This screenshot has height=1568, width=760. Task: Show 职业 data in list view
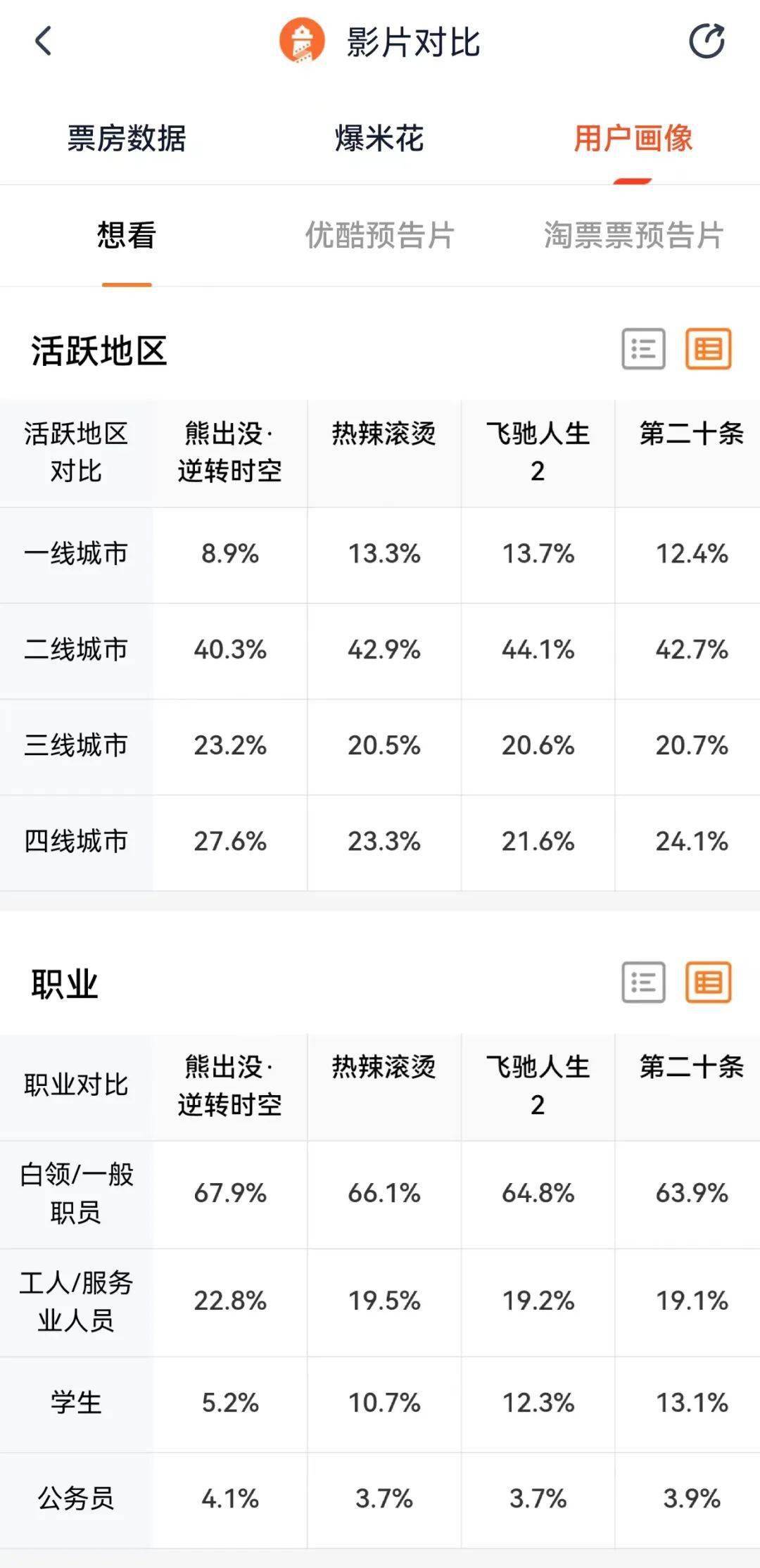[643, 982]
